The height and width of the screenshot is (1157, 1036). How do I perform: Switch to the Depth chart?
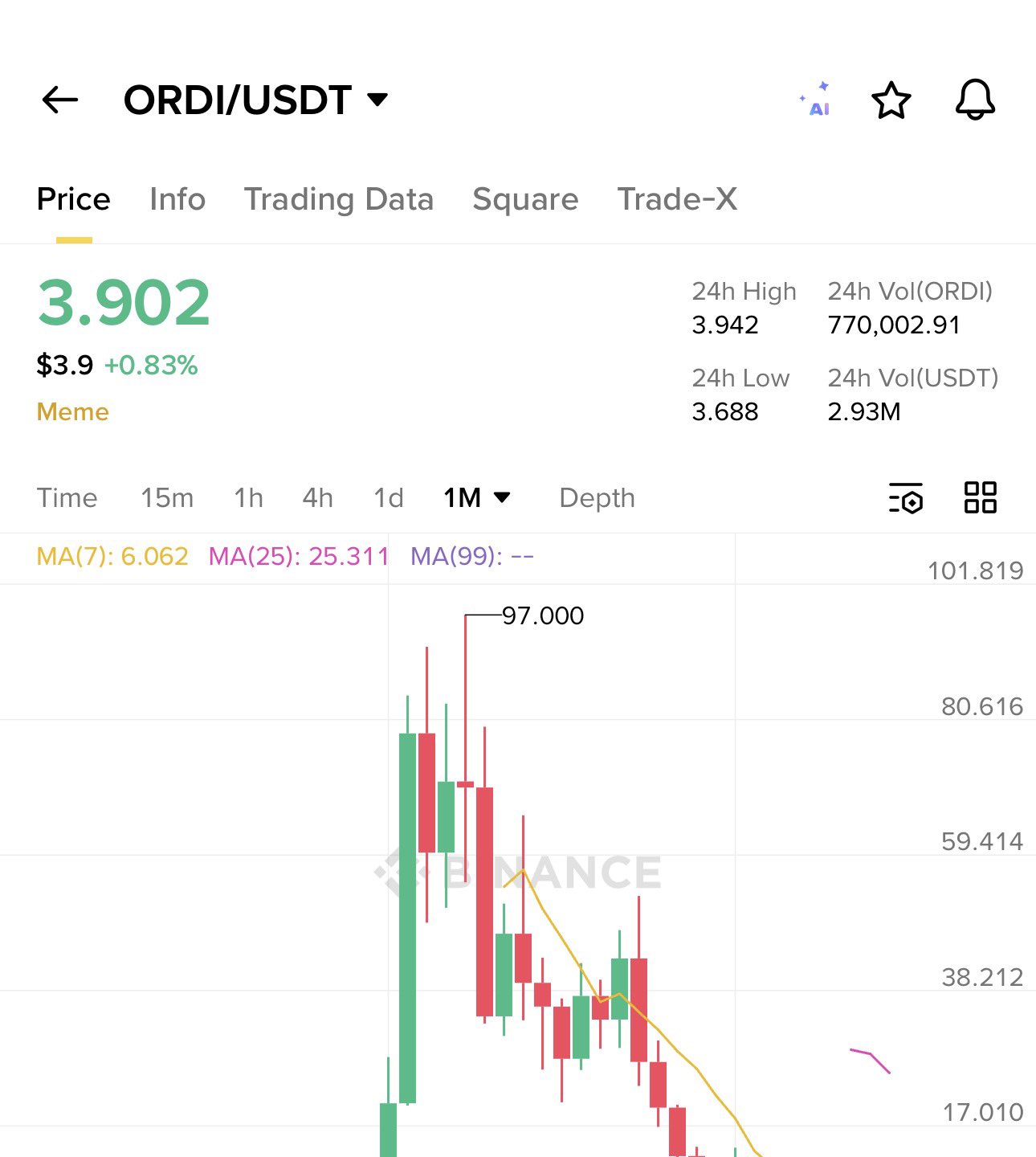click(x=597, y=498)
